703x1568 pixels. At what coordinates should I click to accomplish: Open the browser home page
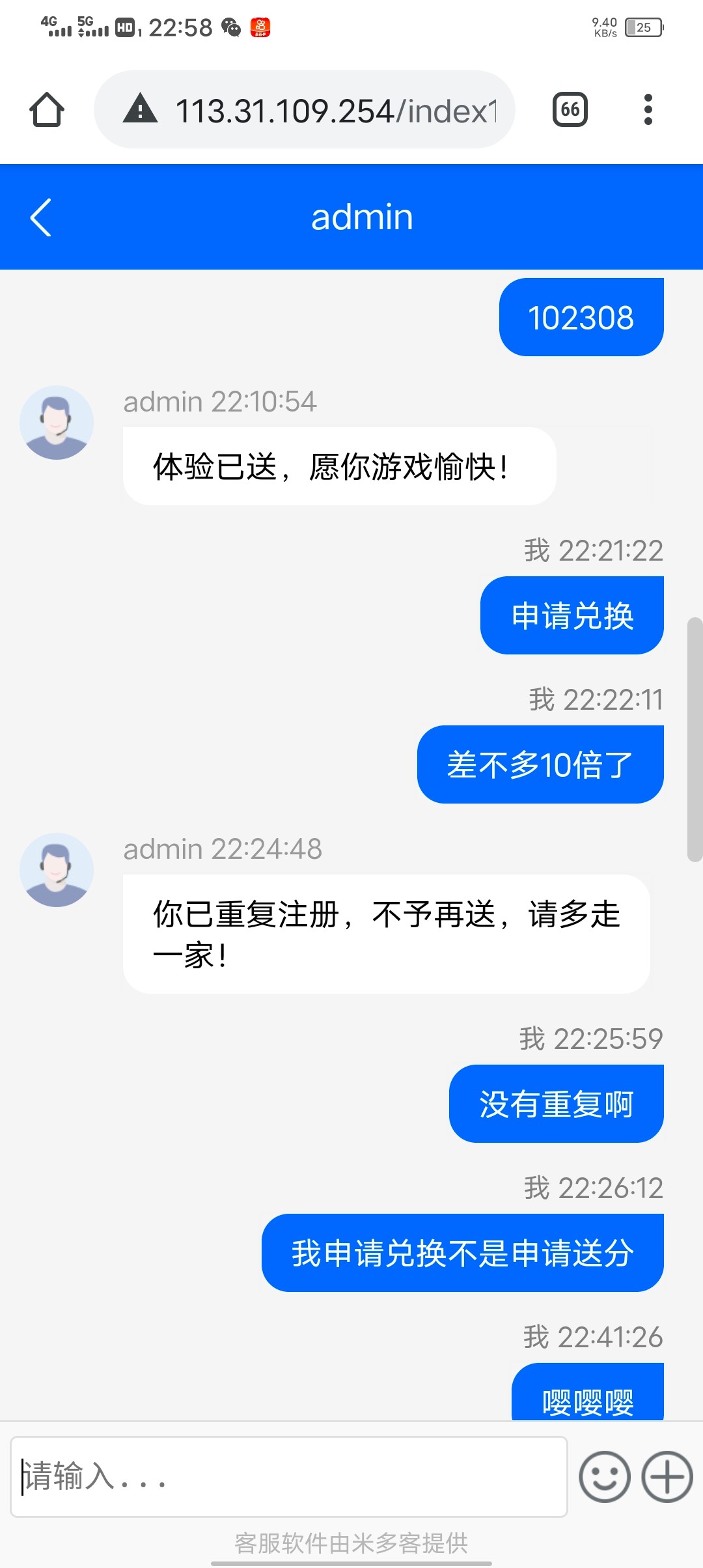click(47, 109)
